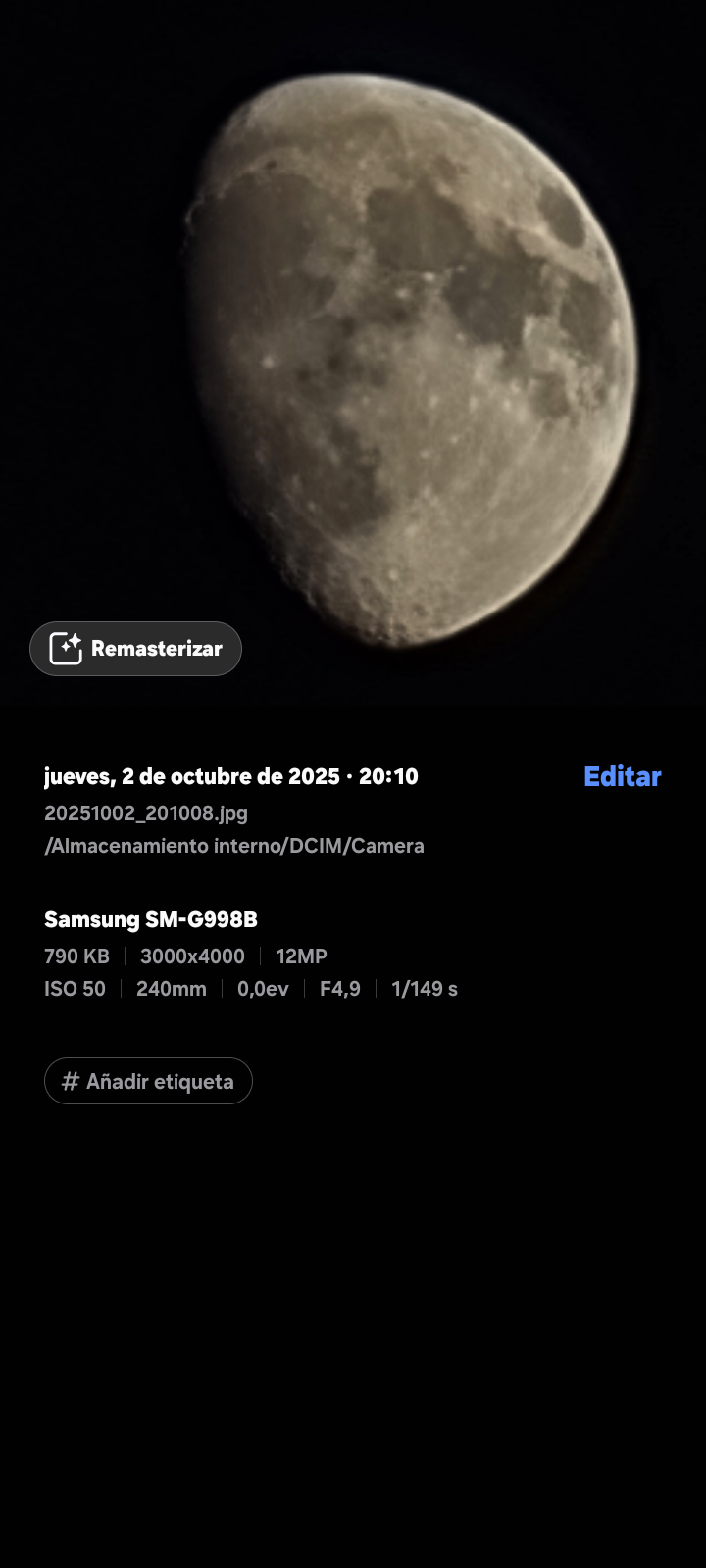This screenshot has width=706, height=1568.
Task: Select the hashtag icon on Añadir etiqueta
Action: point(69,1081)
